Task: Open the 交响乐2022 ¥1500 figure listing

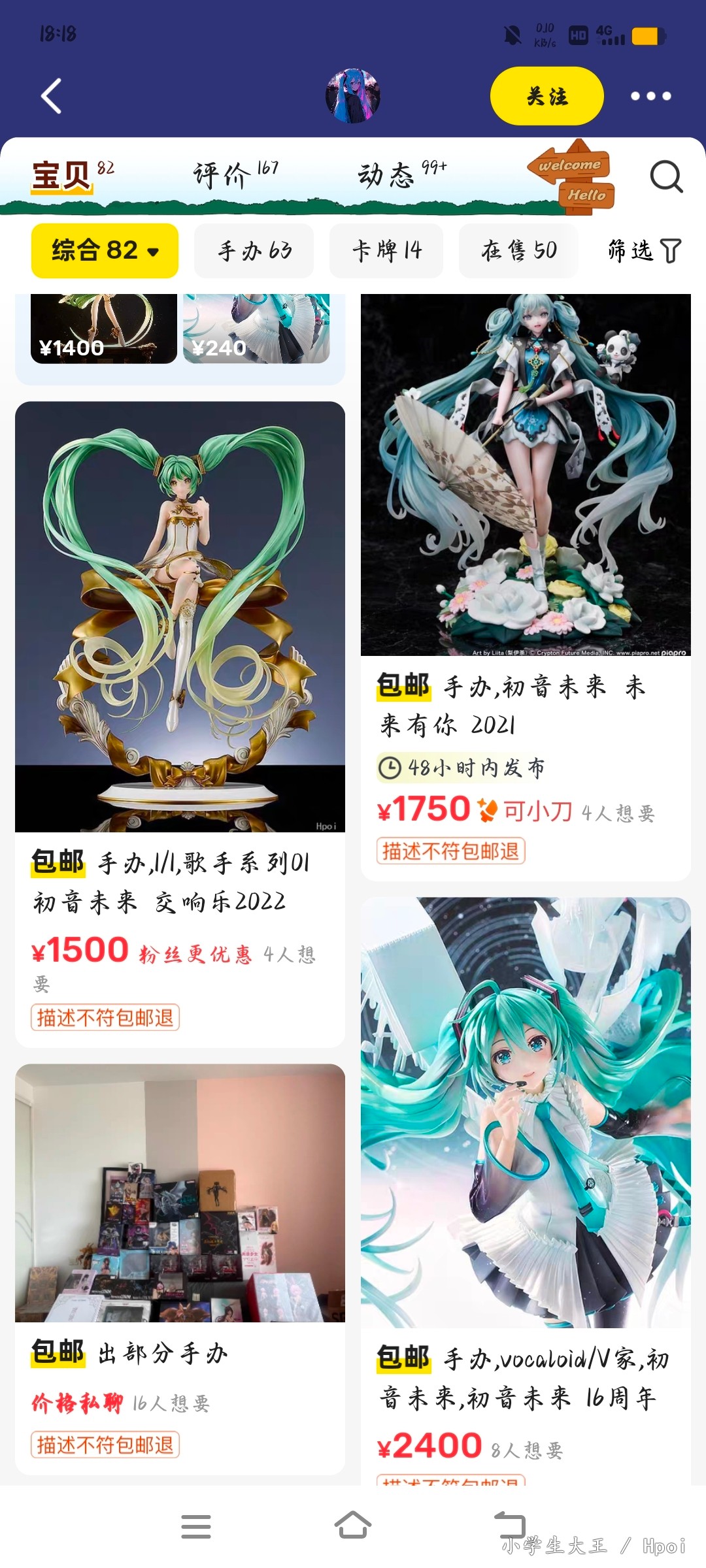Action: [180, 724]
